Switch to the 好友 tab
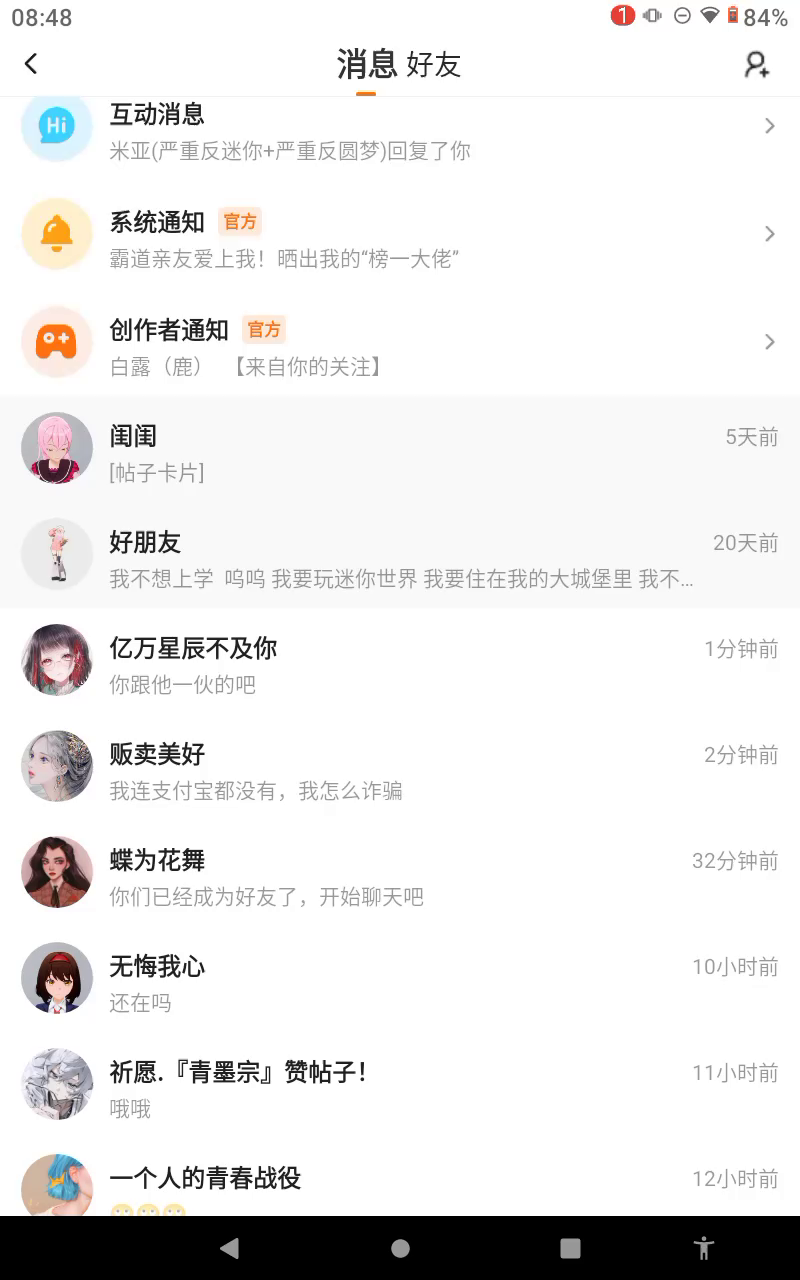The image size is (800, 1280). 433,65
